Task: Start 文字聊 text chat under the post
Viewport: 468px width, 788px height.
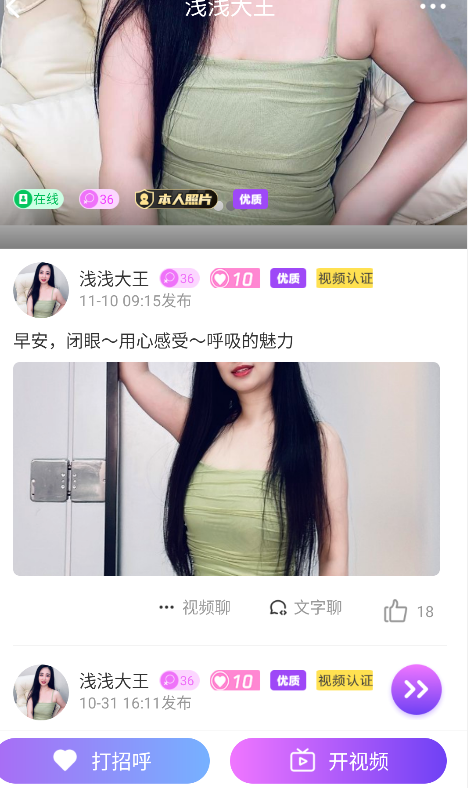Action: [306, 607]
